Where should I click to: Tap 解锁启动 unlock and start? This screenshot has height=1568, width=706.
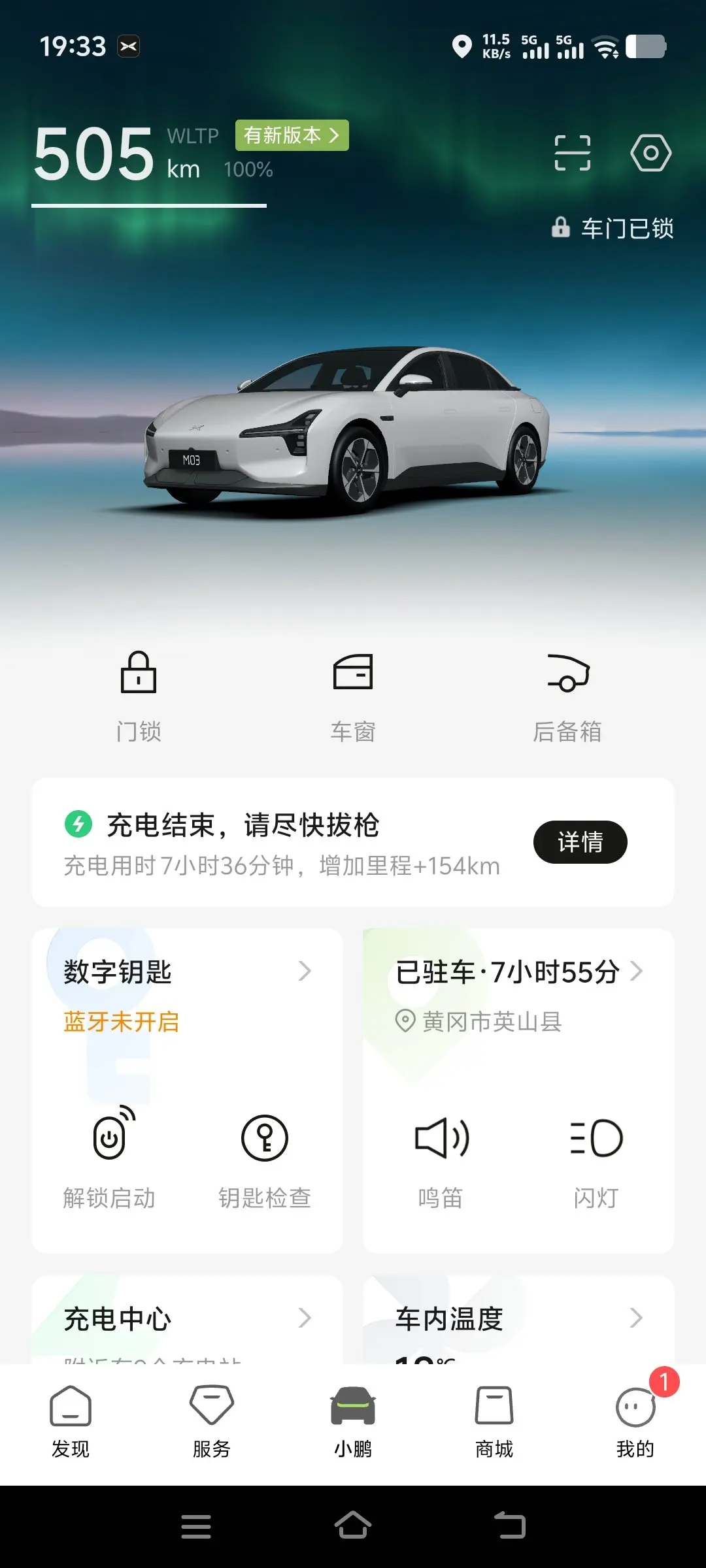tap(110, 1158)
